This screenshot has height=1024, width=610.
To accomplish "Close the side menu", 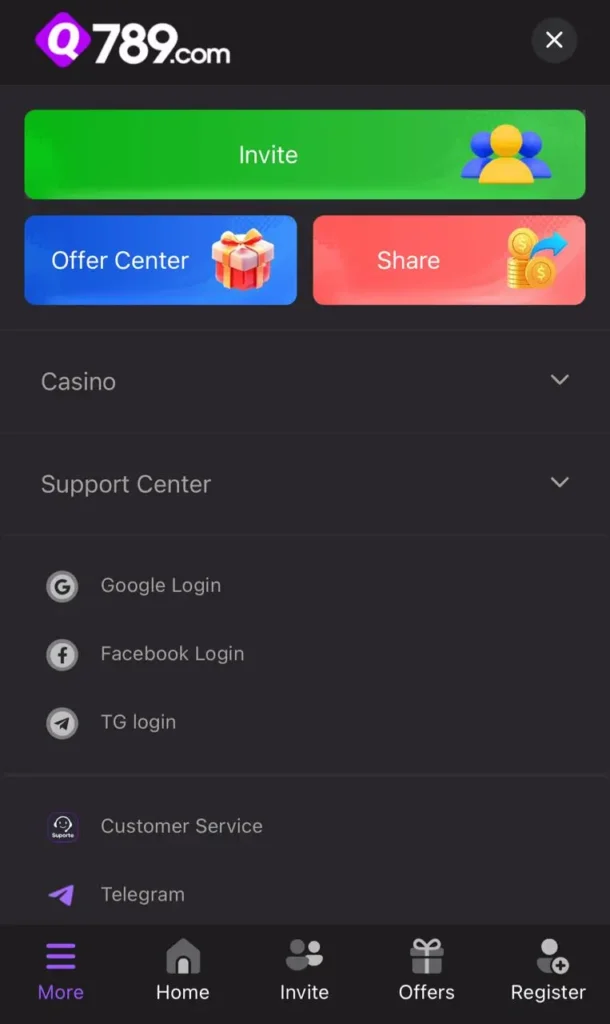I will pos(554,40).
